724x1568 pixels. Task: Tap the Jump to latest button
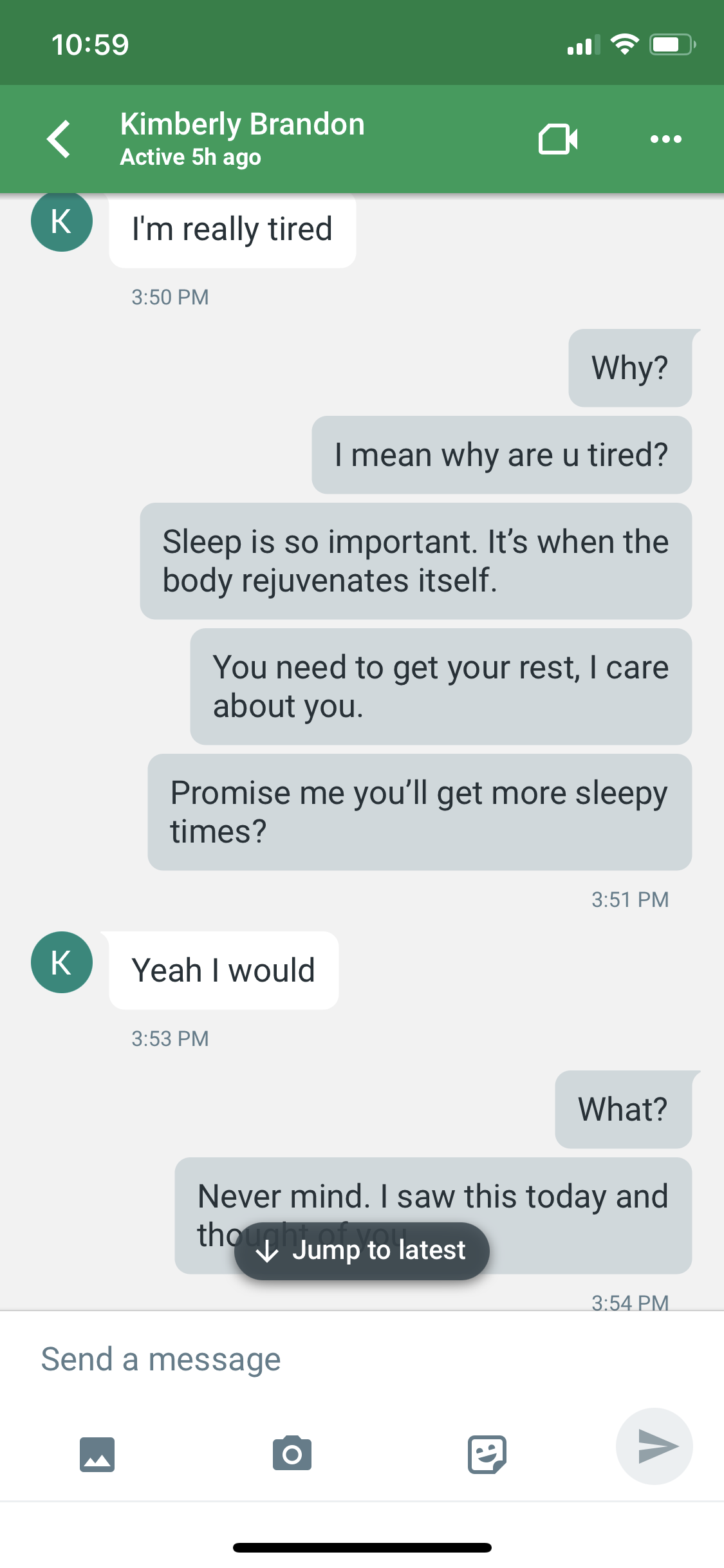tap(362, 1251)
